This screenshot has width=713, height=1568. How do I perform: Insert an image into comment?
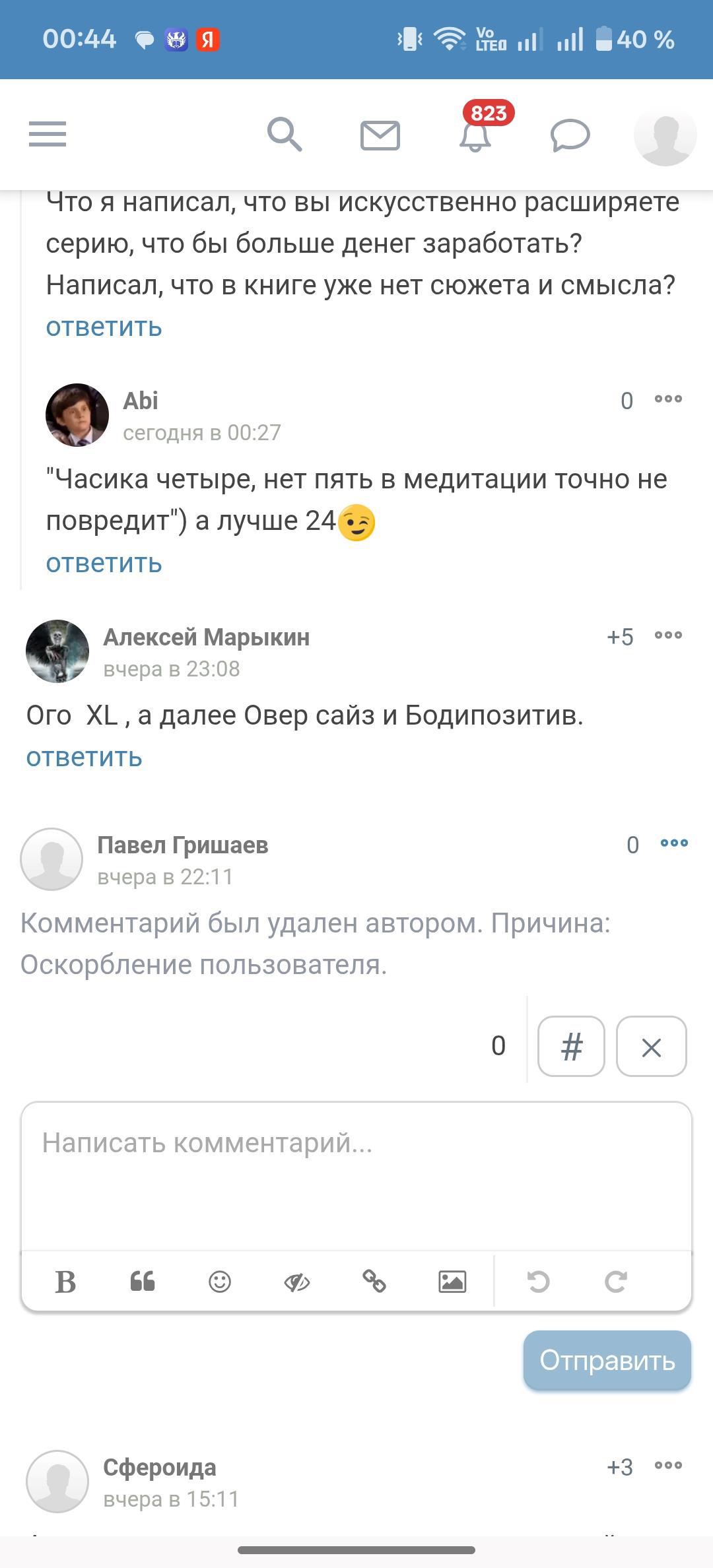point(452,1282)
